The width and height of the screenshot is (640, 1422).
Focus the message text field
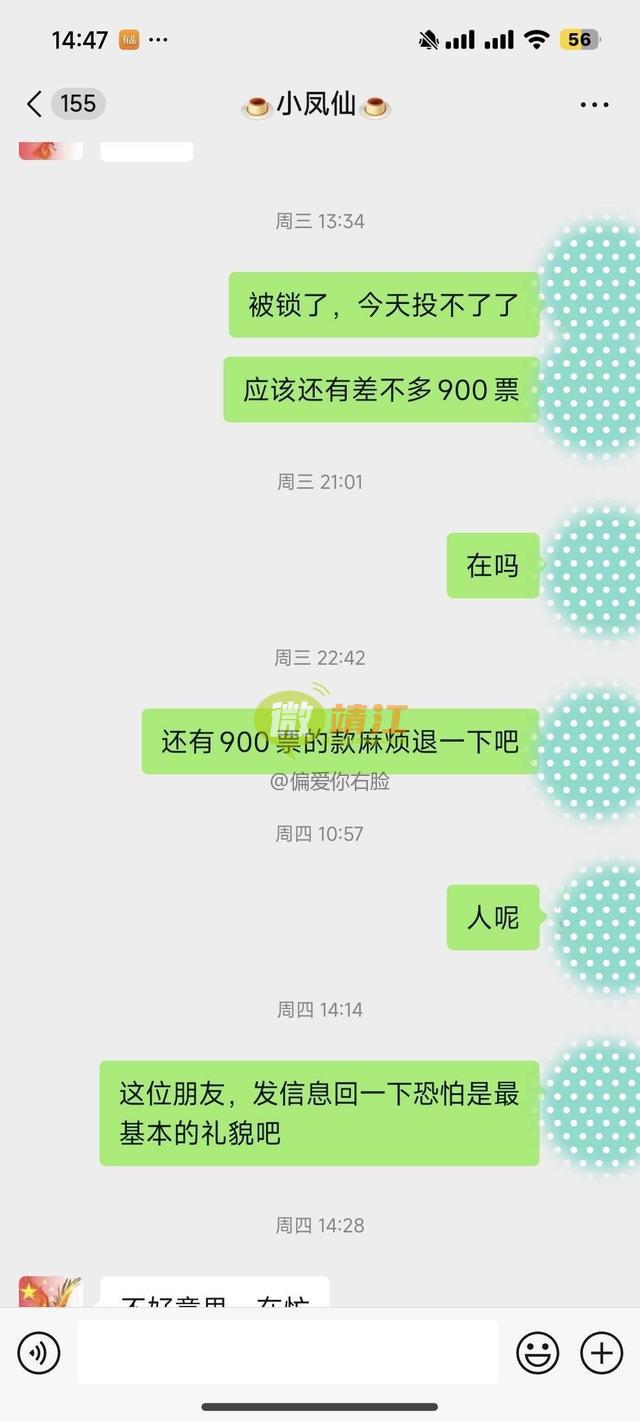pyautogui.click(x=287, y=1352)
